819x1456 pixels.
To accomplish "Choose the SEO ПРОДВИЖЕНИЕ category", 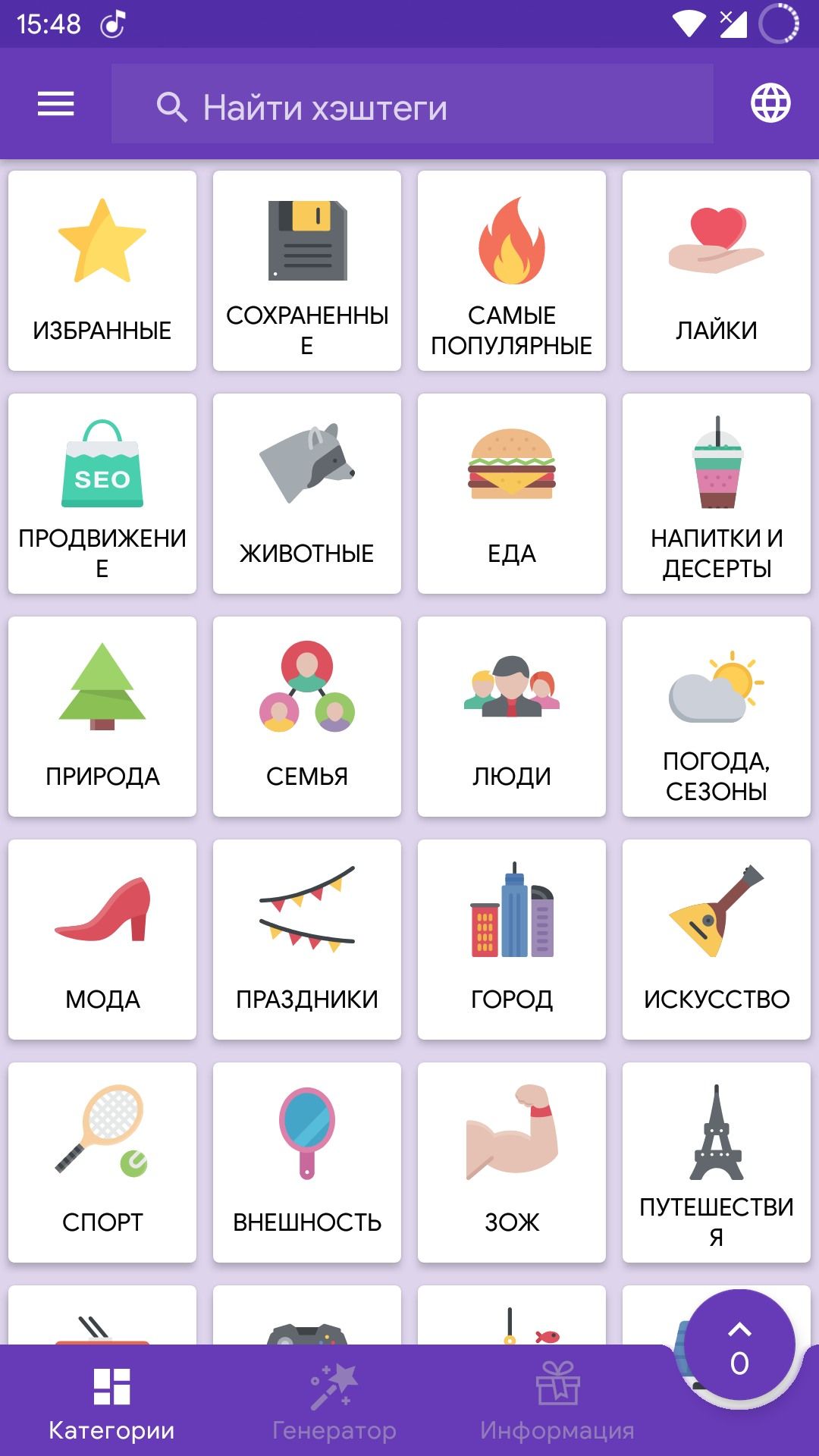I will [102, 494].
